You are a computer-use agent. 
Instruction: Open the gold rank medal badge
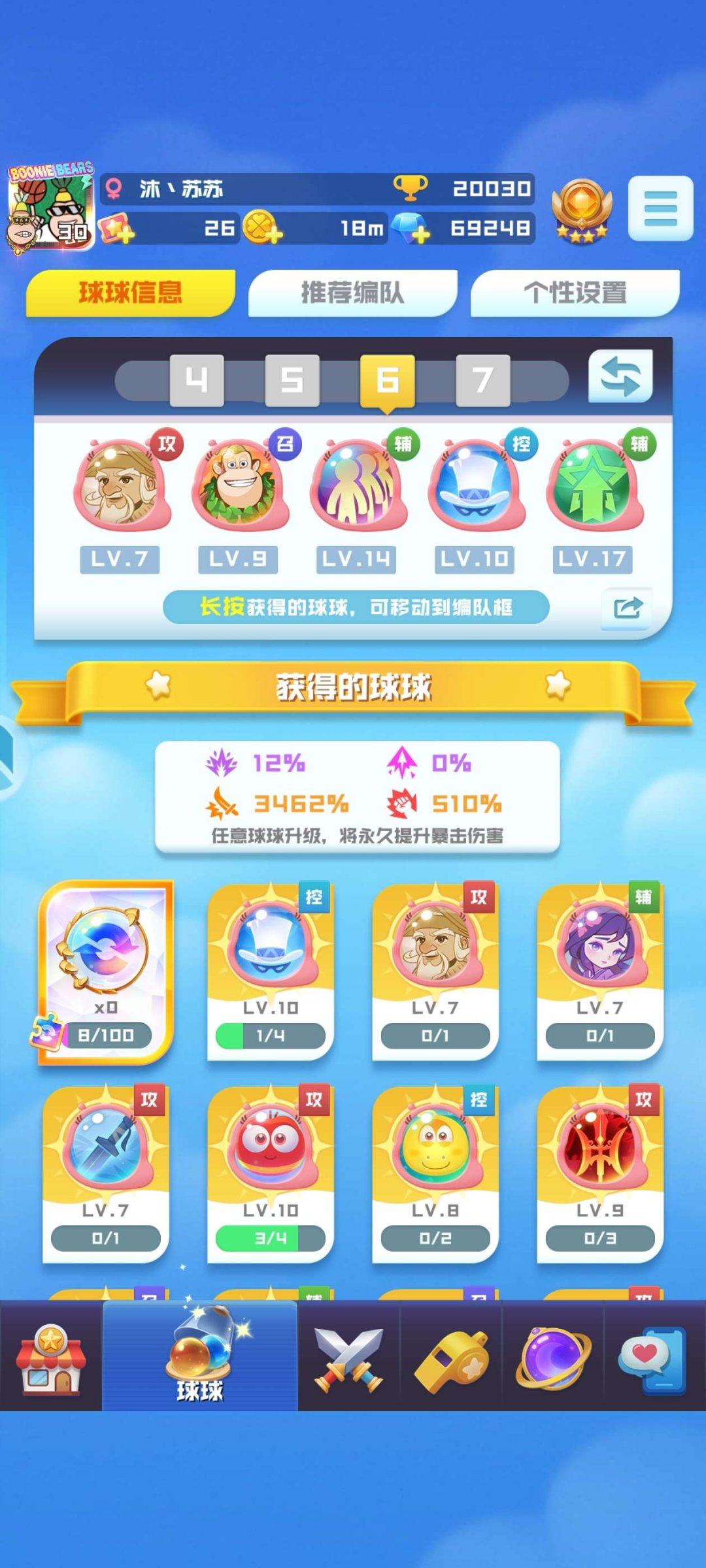581,208
